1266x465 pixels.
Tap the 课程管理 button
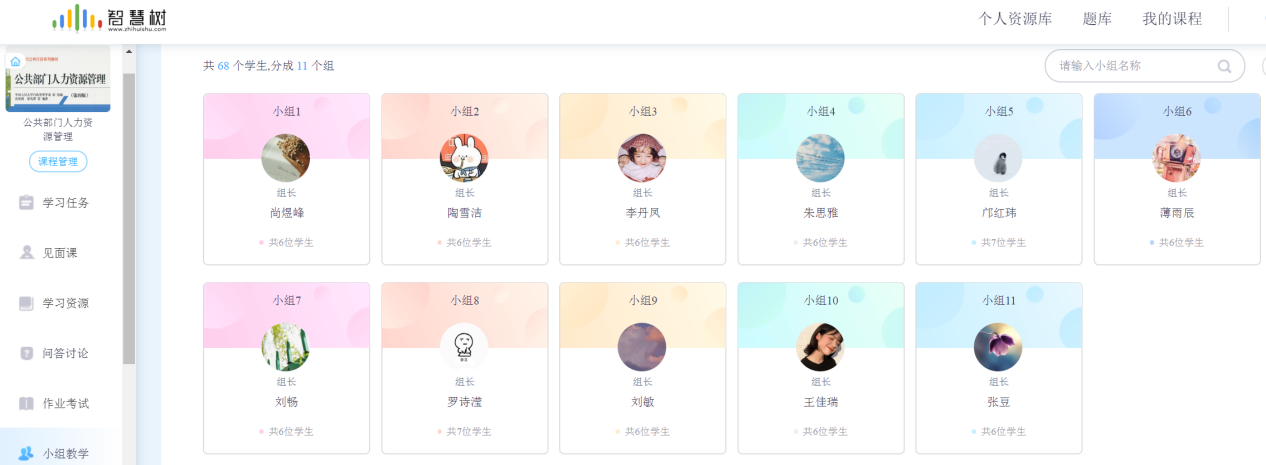pyautogui.click(x=58, y=162)
